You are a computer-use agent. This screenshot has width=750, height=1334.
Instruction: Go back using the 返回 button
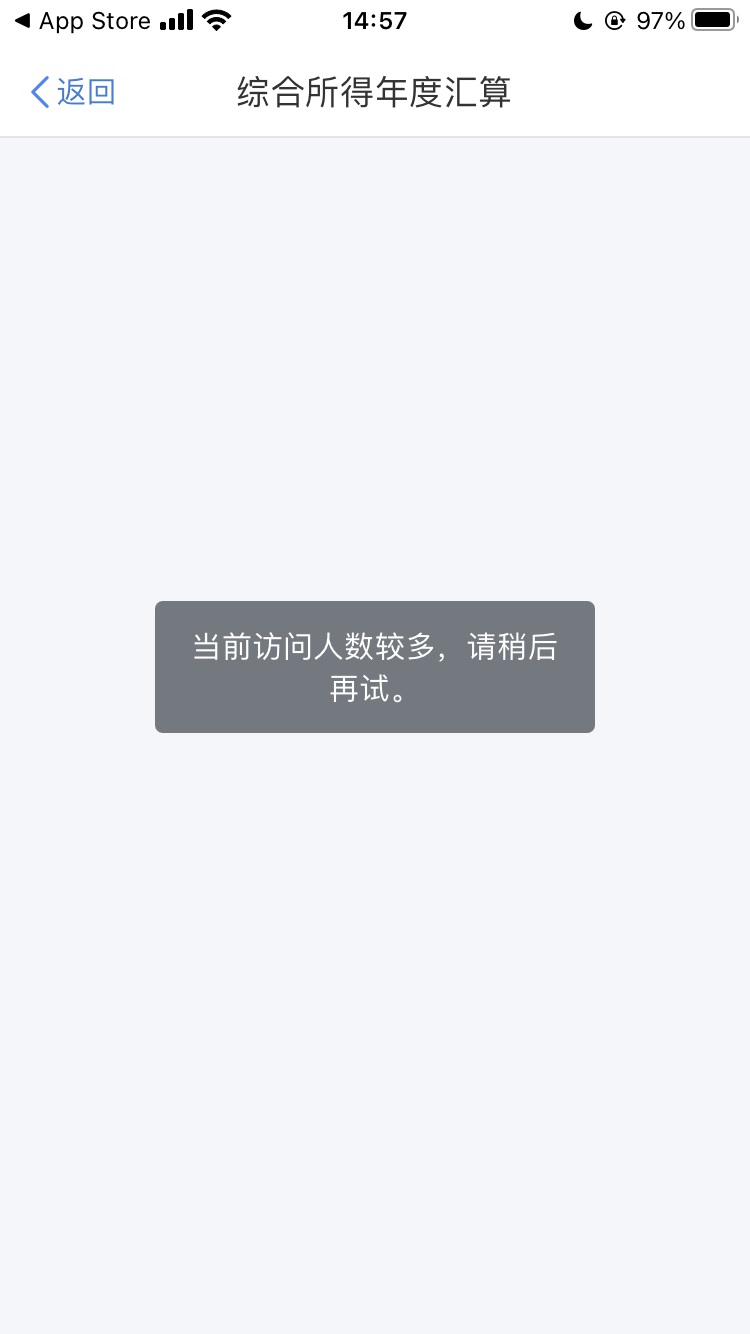click(x=73, y=92)
